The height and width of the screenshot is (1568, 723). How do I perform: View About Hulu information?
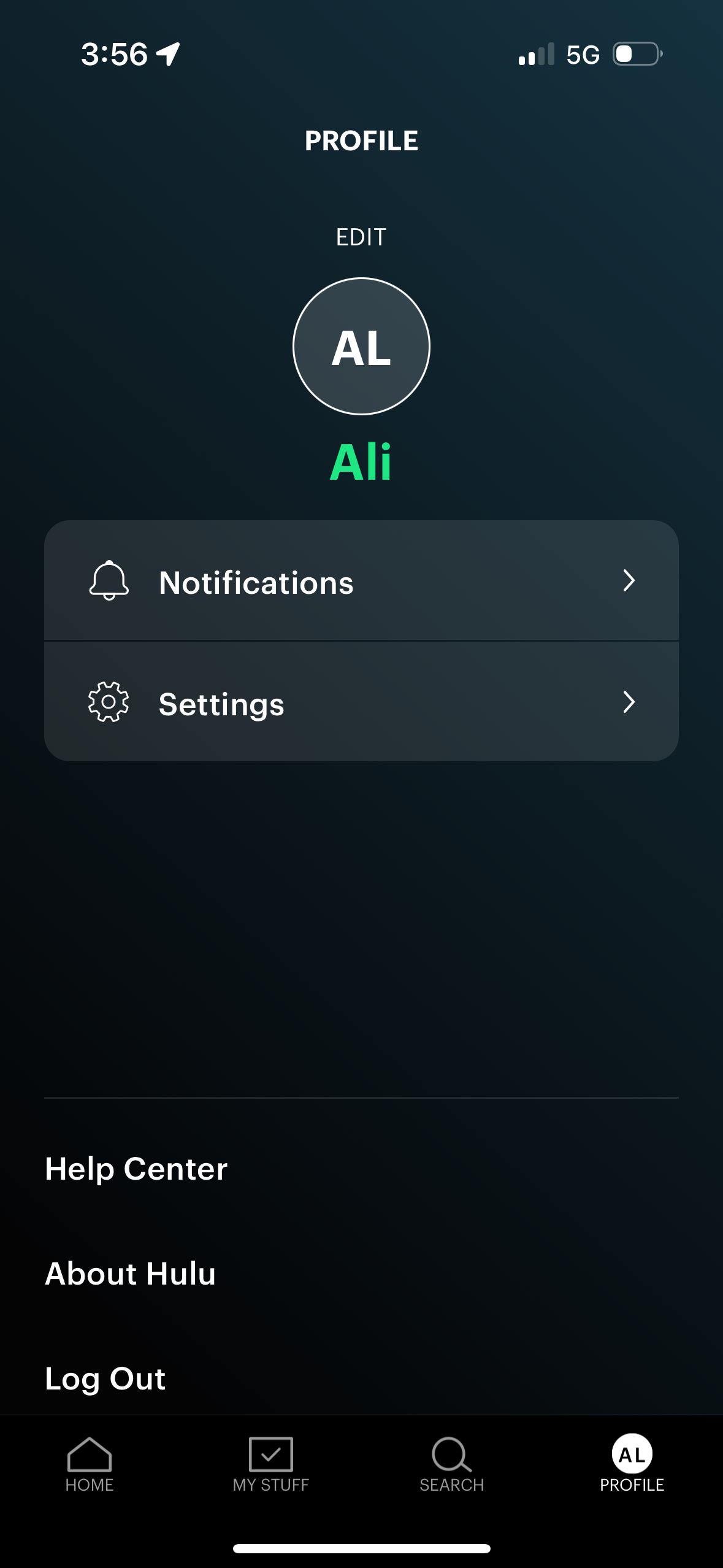click(130, 1274)
